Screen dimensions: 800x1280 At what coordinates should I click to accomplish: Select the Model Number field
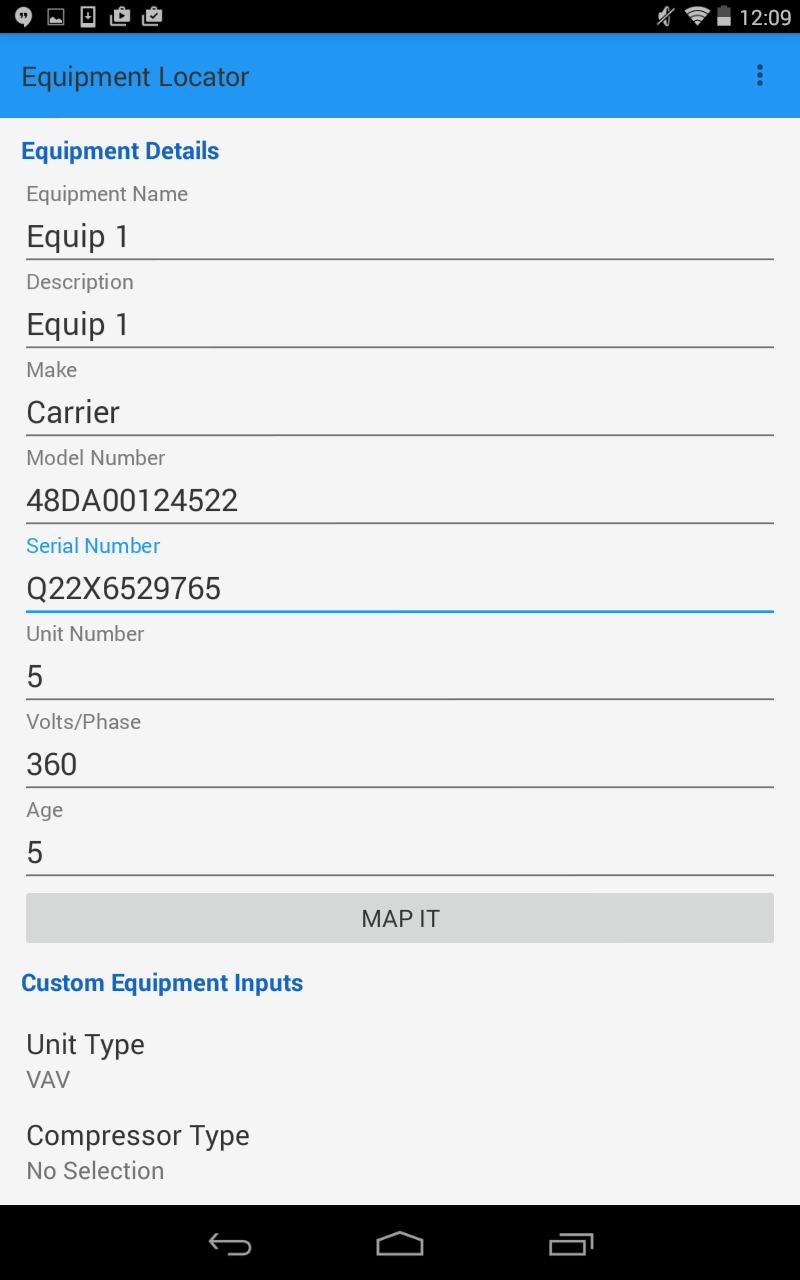pyautogui.click(x=400, y=501)
